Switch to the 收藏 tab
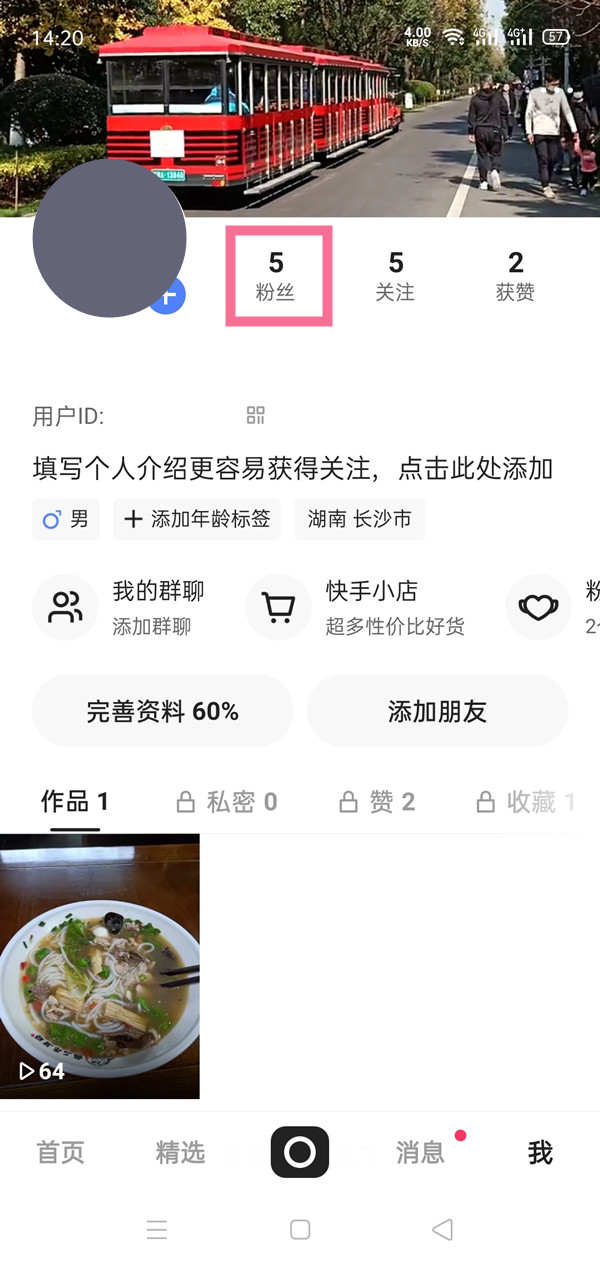 (x=526, y=801)
